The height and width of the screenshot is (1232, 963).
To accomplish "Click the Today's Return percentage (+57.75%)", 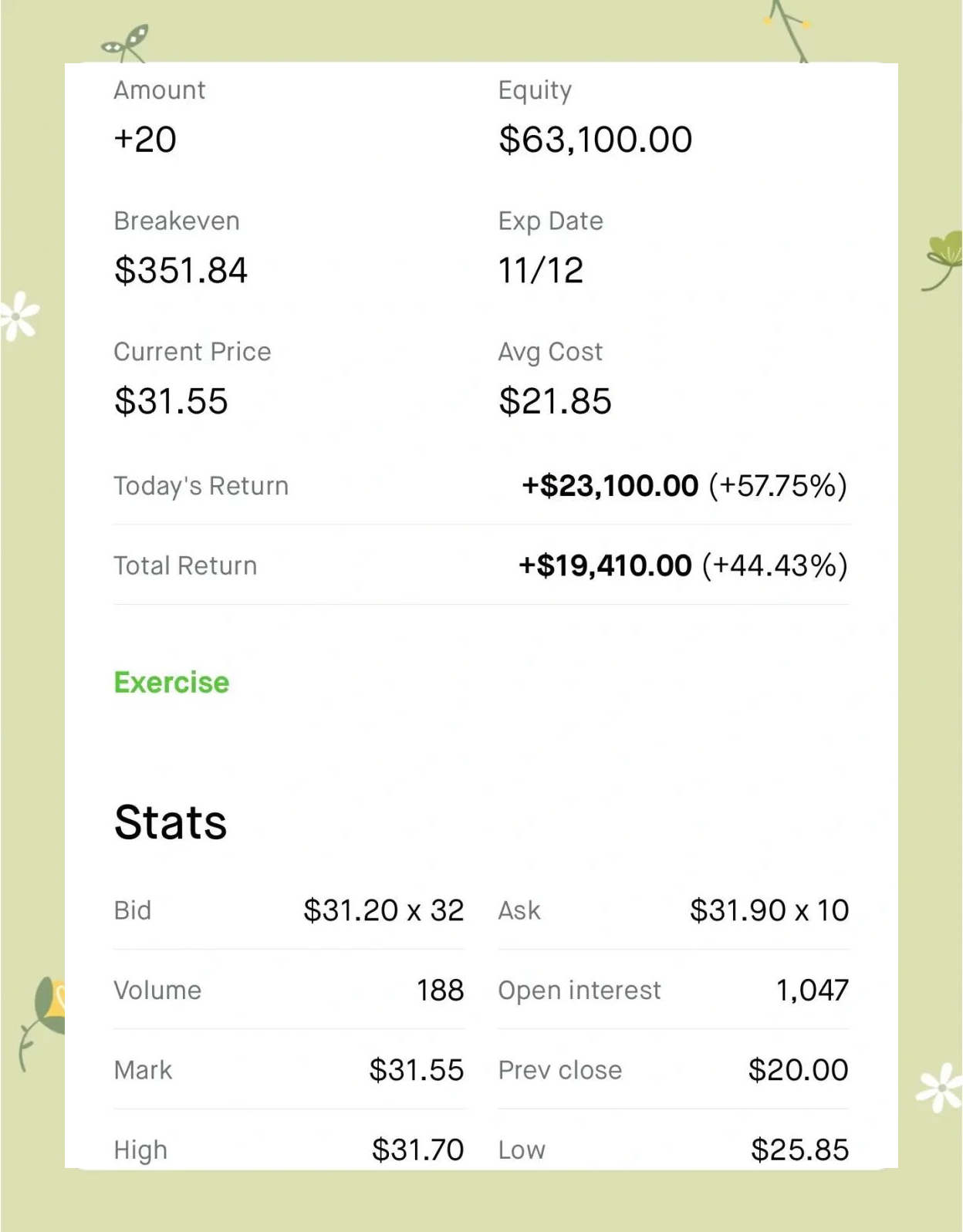I will 778,486.
